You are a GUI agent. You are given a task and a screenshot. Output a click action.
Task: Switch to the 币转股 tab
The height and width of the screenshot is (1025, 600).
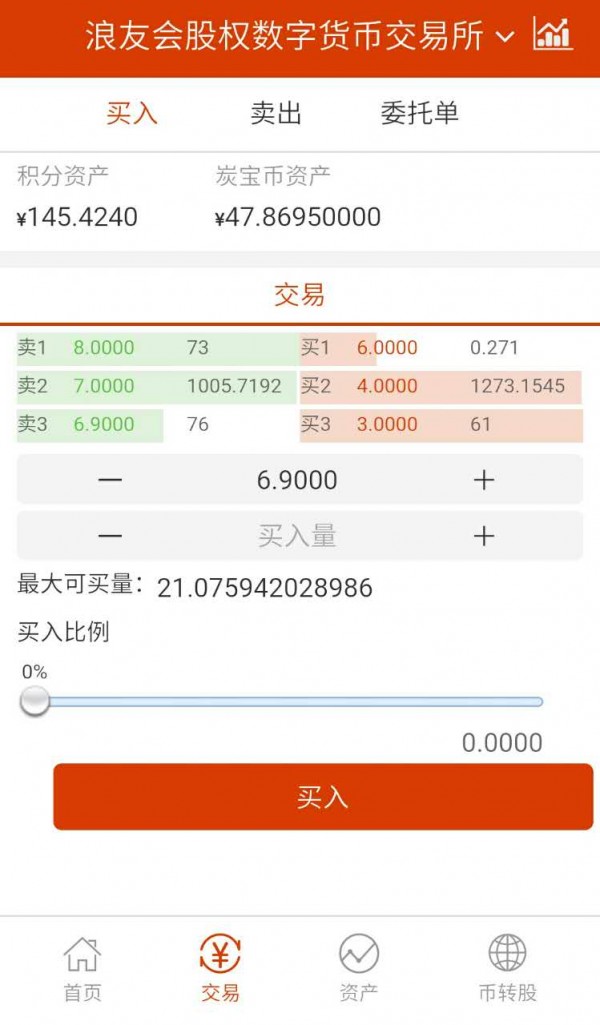(507, 969)
